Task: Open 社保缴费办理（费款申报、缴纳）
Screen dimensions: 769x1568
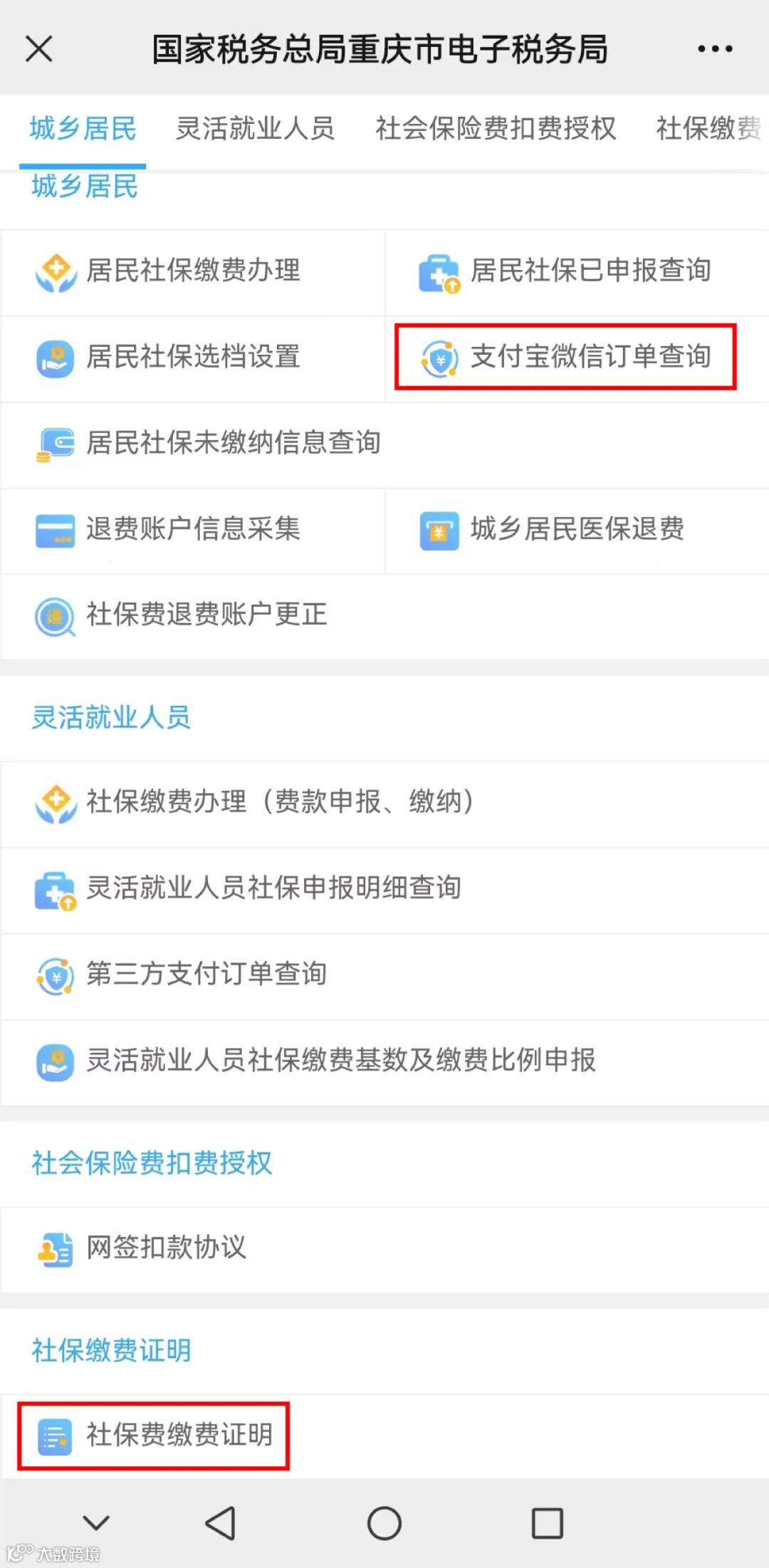Action: [x=279, y=802]
